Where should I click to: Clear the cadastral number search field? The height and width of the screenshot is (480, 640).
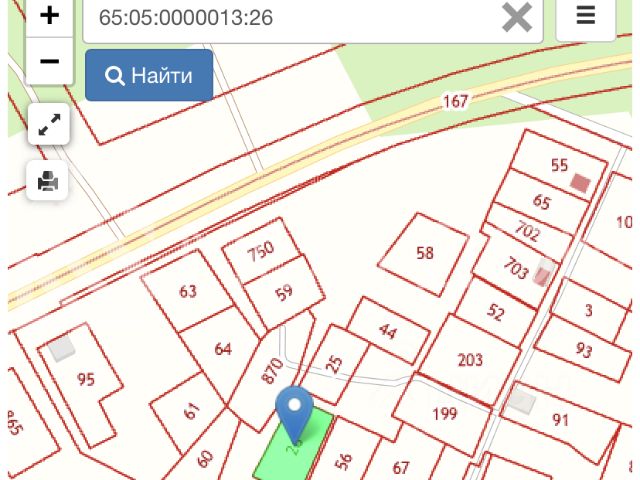pyautogui.click(x=516, y=18)
